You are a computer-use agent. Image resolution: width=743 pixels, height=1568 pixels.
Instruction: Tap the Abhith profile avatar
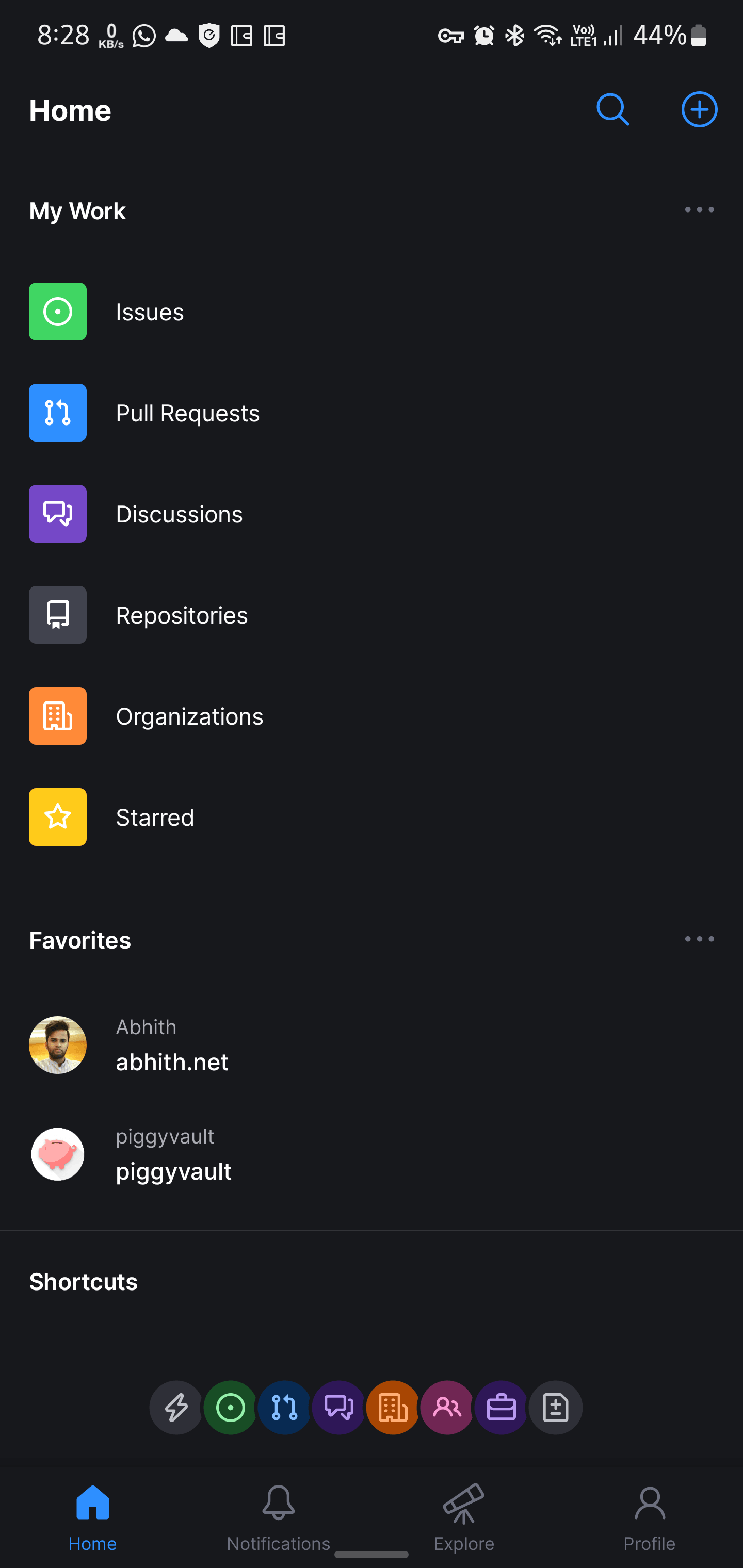(57, 1044)
